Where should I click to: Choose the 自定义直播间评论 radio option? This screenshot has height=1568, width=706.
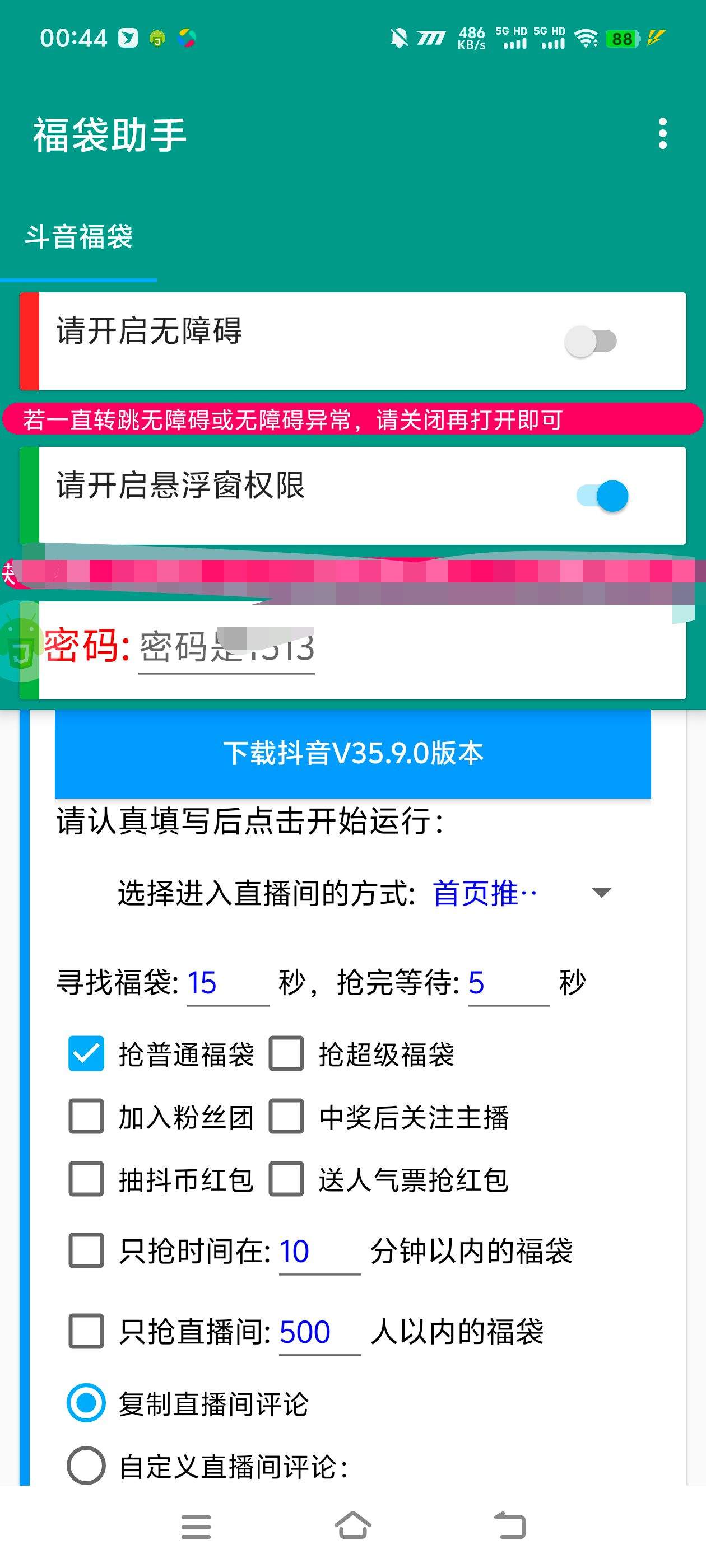[x=86, y=1466]
